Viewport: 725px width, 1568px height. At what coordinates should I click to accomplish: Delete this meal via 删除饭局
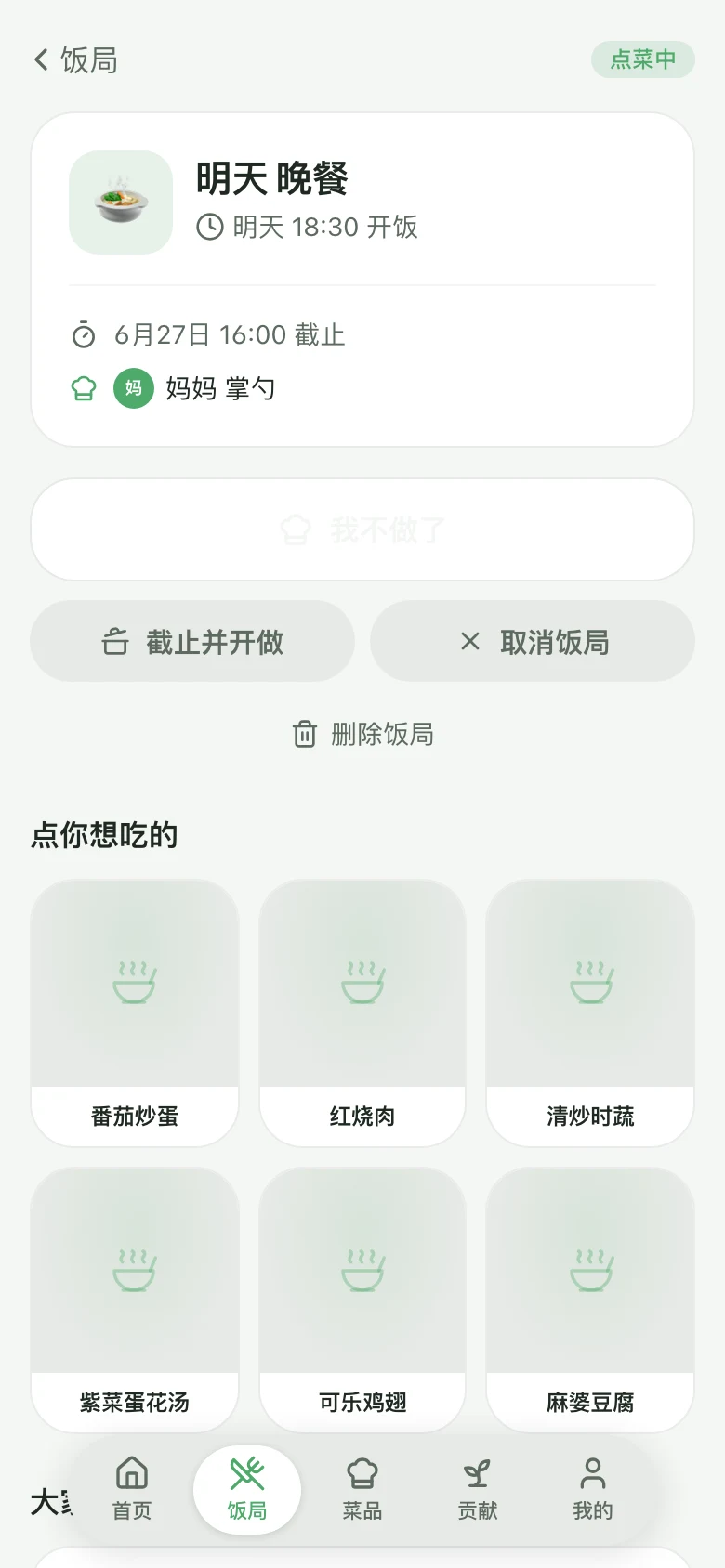362,735
